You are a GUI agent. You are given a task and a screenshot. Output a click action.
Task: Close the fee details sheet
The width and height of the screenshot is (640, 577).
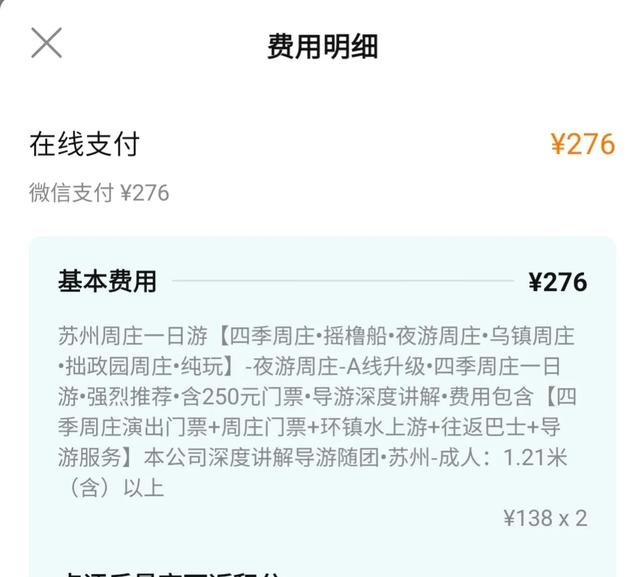pyautogui.click(x=47, y=43)
